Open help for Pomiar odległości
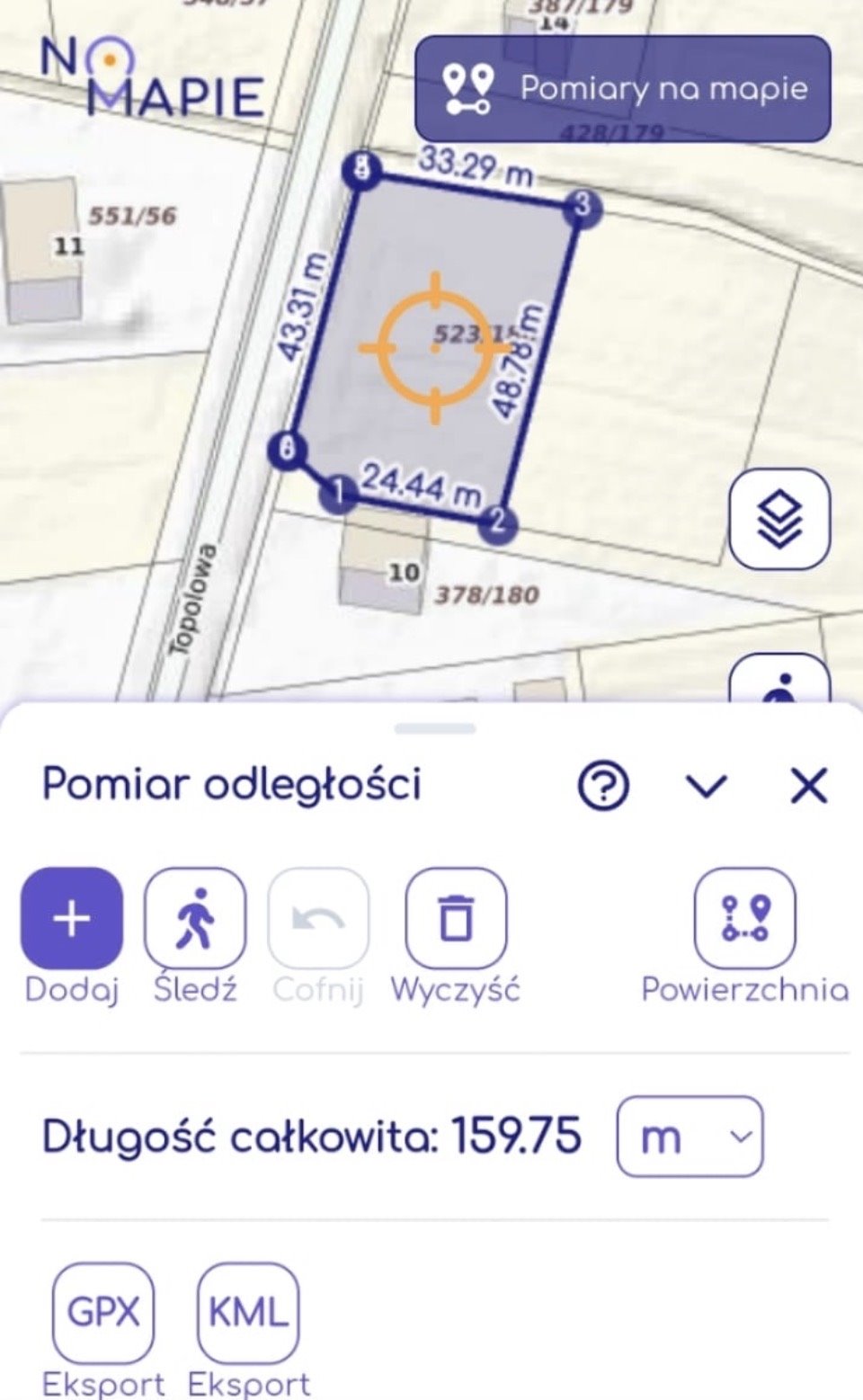Image resolution: width=863 pixels, height=1400 pixels. [x=603, y=787]
